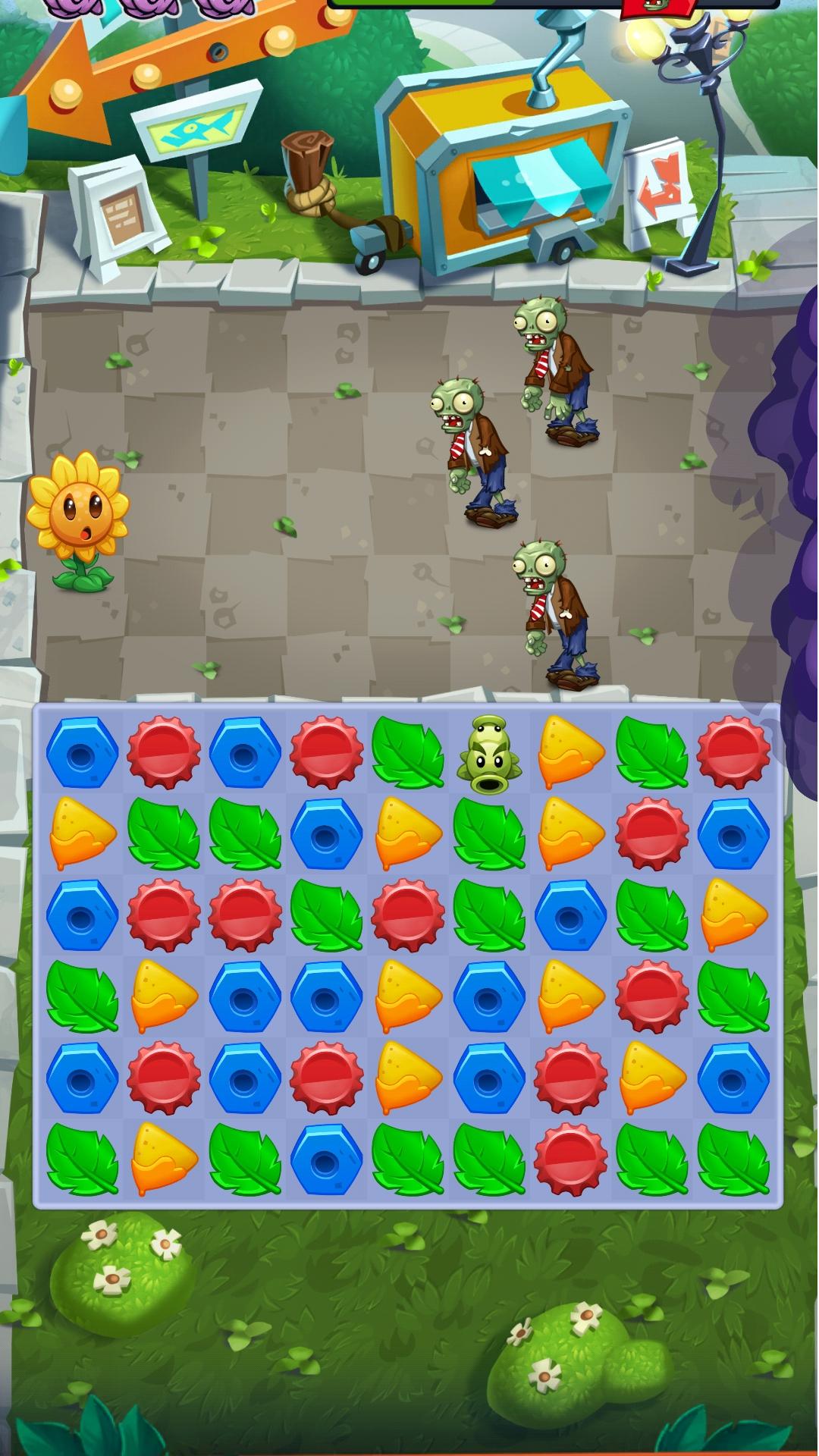Screen dimensions: 819x1456
Task: Tap the peashooter plant tile on the board
Action: (488, 755)
